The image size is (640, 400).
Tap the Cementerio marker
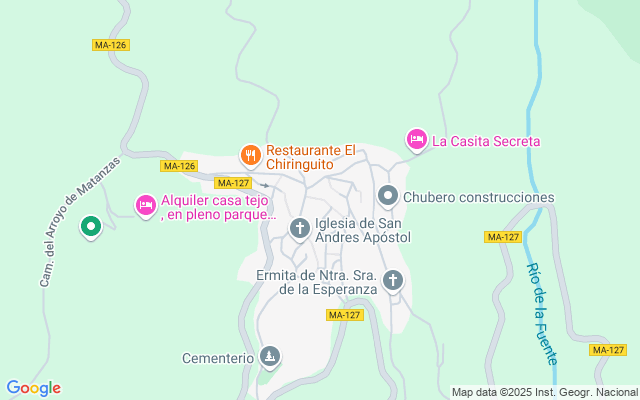[x=270, y=357]
